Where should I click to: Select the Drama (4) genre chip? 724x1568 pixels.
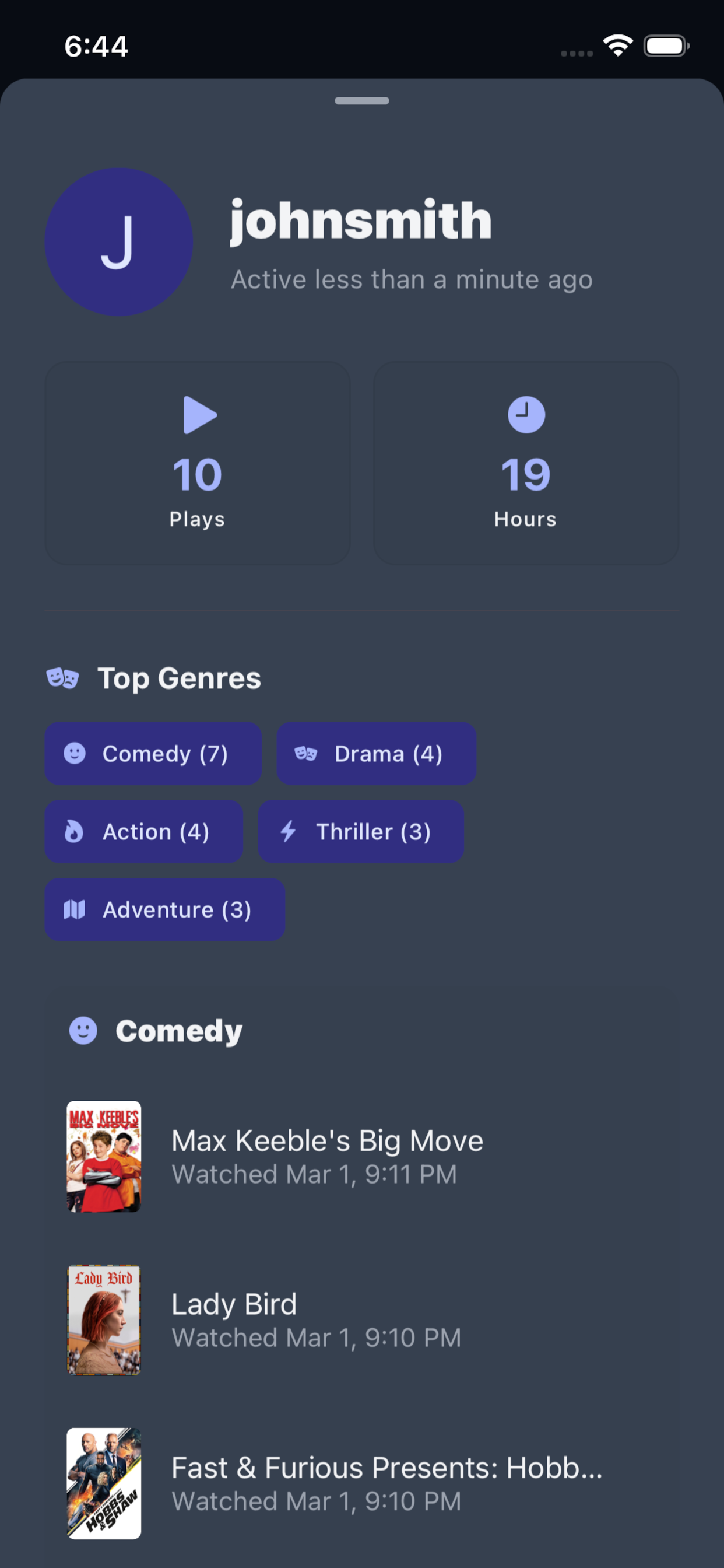coord(376,754)
